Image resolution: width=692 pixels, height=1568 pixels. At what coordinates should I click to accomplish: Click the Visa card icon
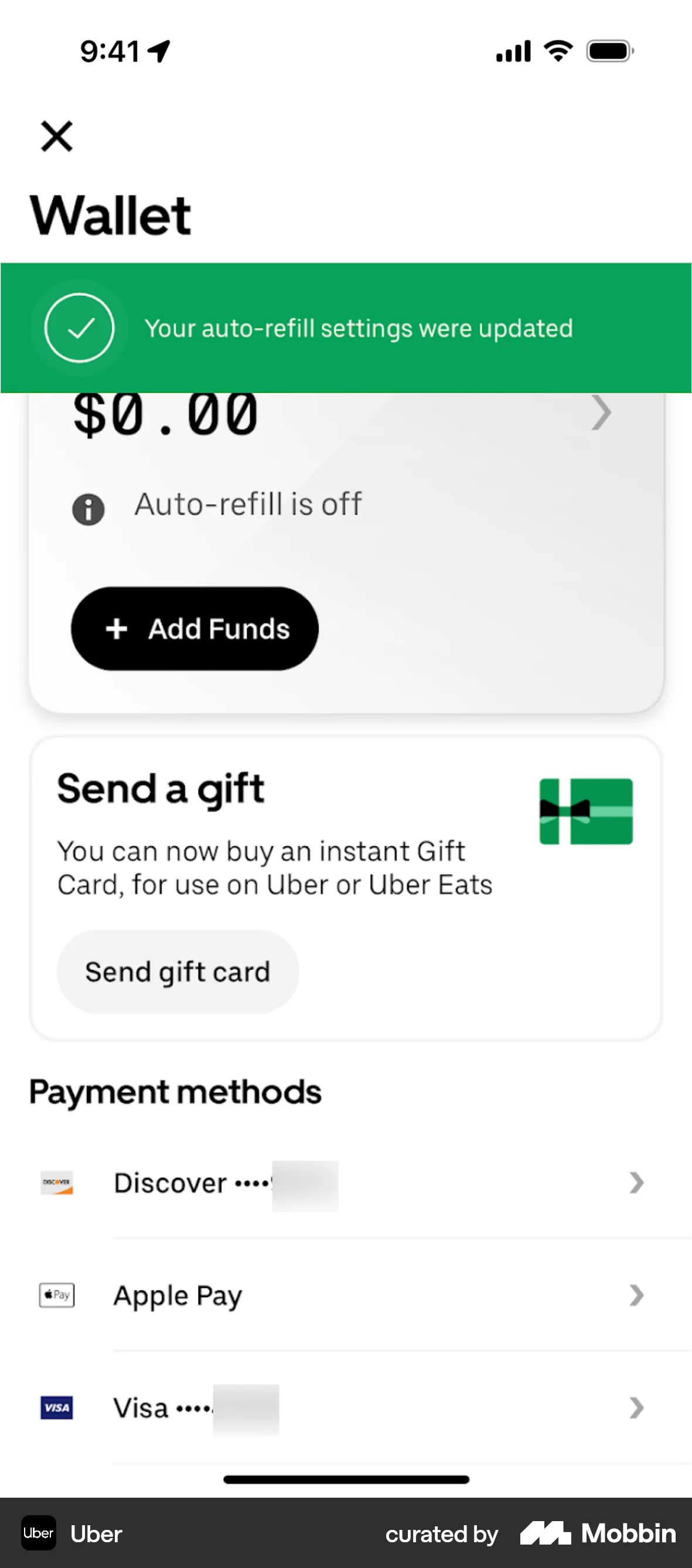click(56, 1407)
